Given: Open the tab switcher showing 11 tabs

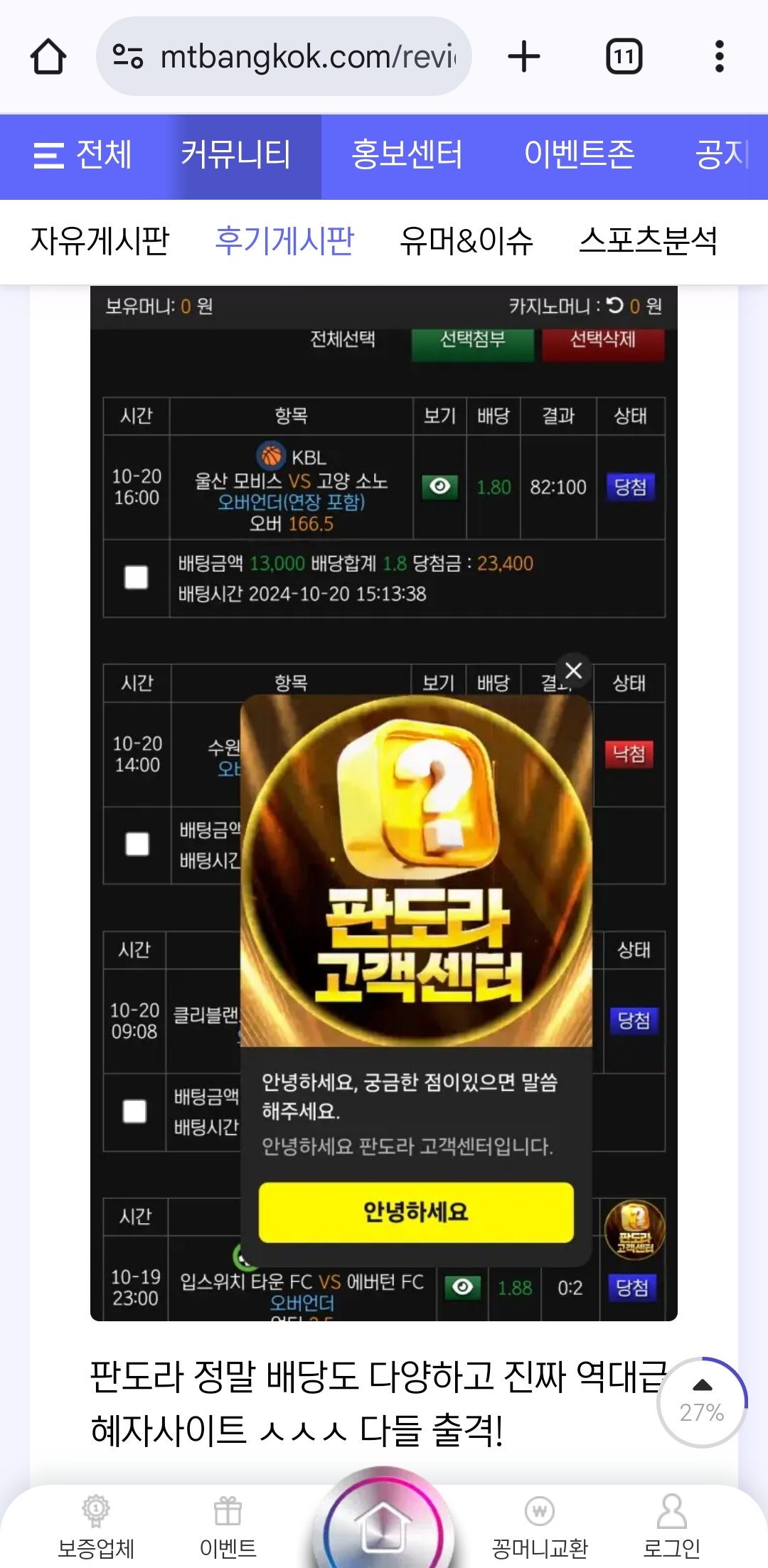Looking at the screenshot, I should click(624, 57).
